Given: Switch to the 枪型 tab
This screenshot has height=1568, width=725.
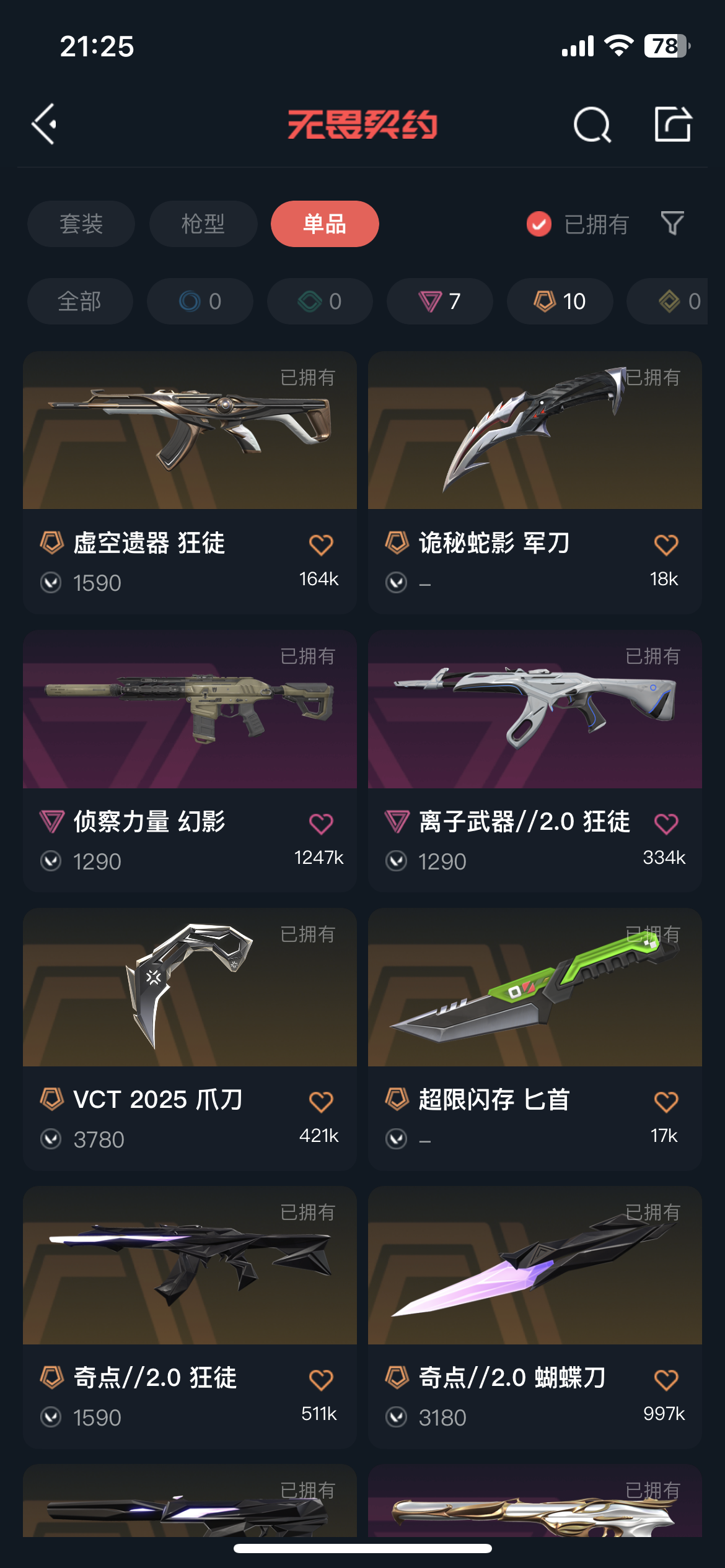Looking at the screenshot, I should coord(203,224).
